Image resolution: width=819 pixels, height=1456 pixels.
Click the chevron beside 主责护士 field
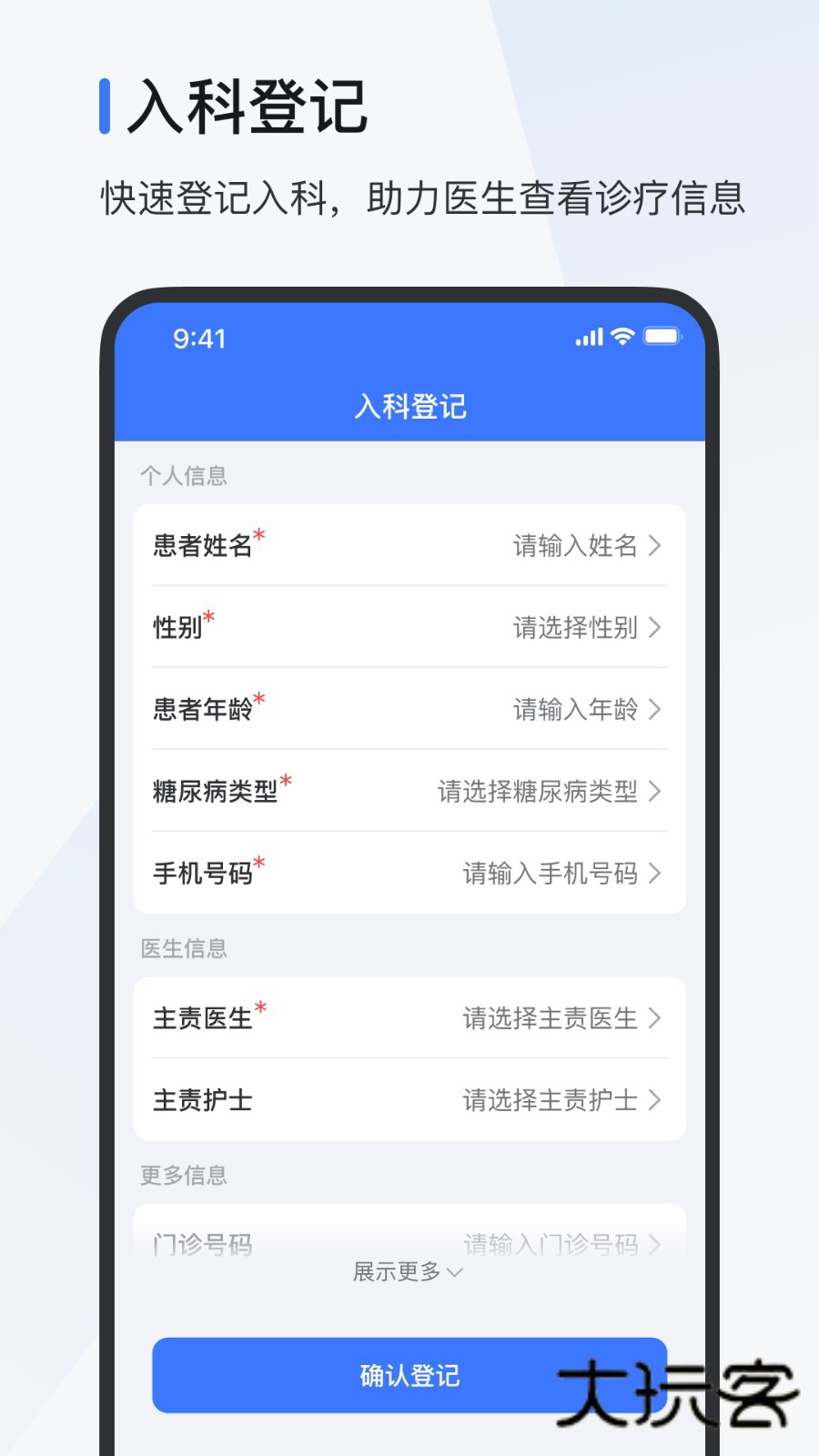click(x=657, y=1101)
